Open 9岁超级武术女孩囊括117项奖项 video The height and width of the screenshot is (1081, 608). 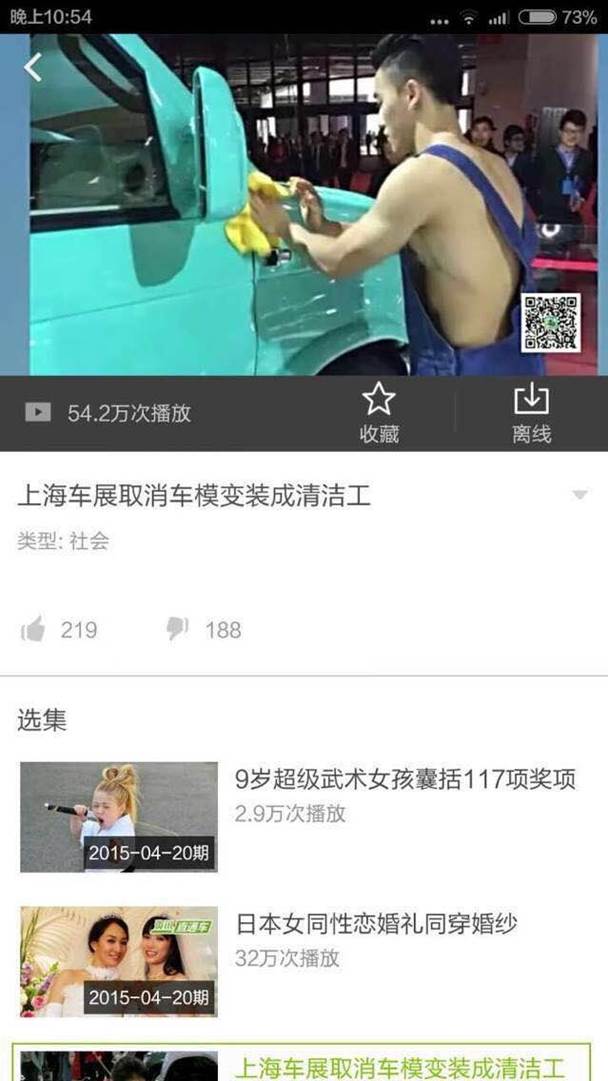point(404,780)
